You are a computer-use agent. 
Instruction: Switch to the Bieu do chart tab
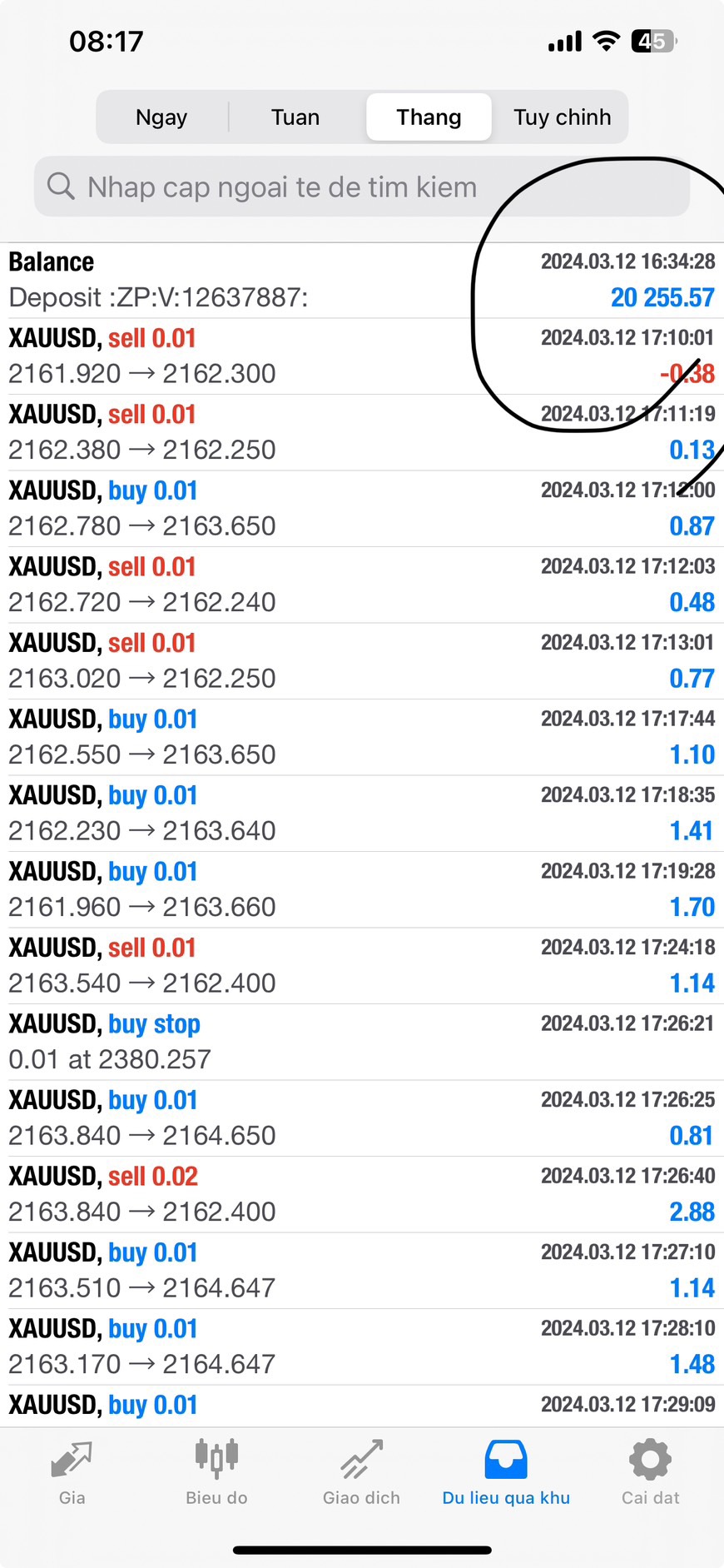coord(216,1473)
